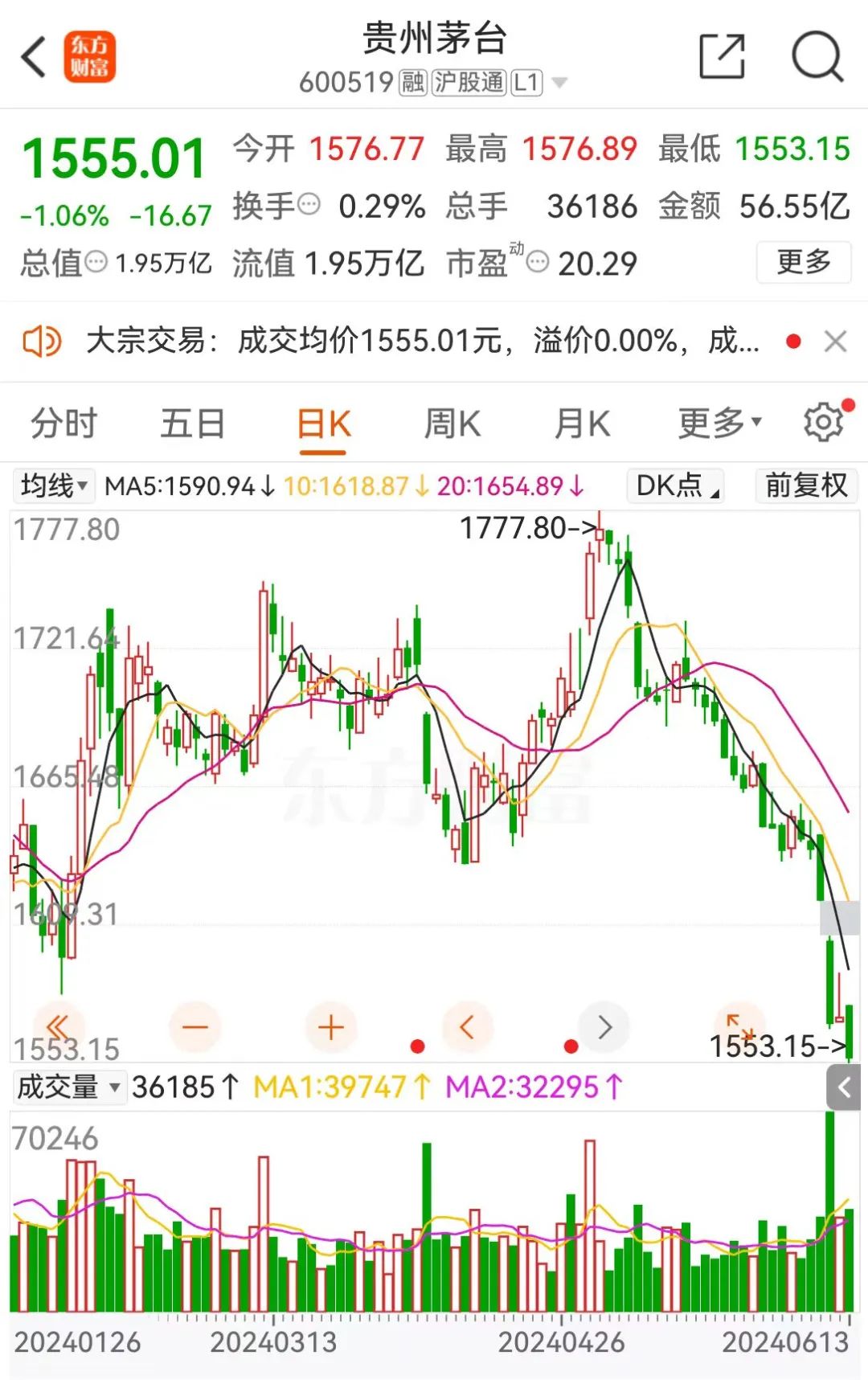Toggle 前复权 price adjustment mode

(805, 485)
